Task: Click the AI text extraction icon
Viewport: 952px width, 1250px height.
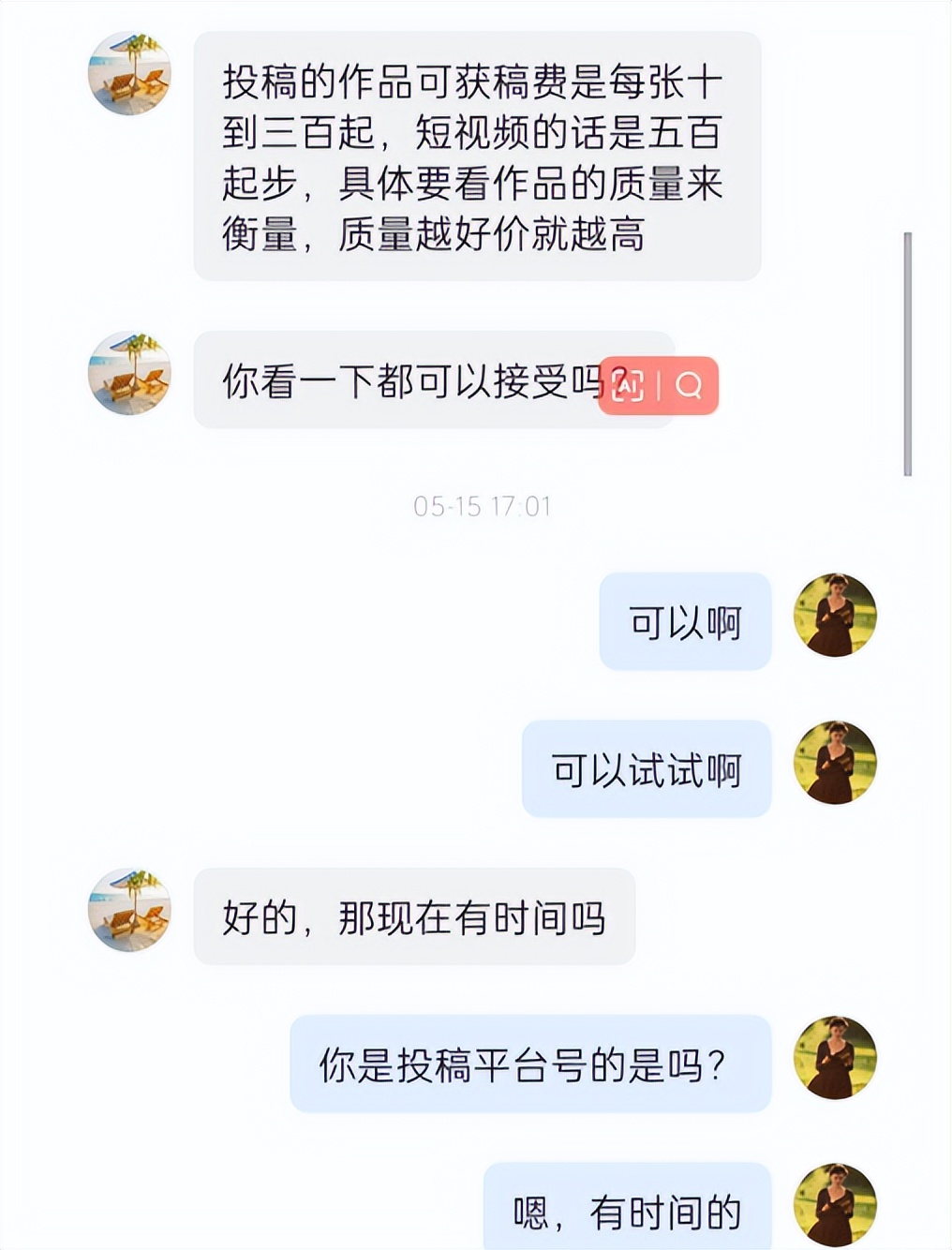Action: (x=630, y=386)
